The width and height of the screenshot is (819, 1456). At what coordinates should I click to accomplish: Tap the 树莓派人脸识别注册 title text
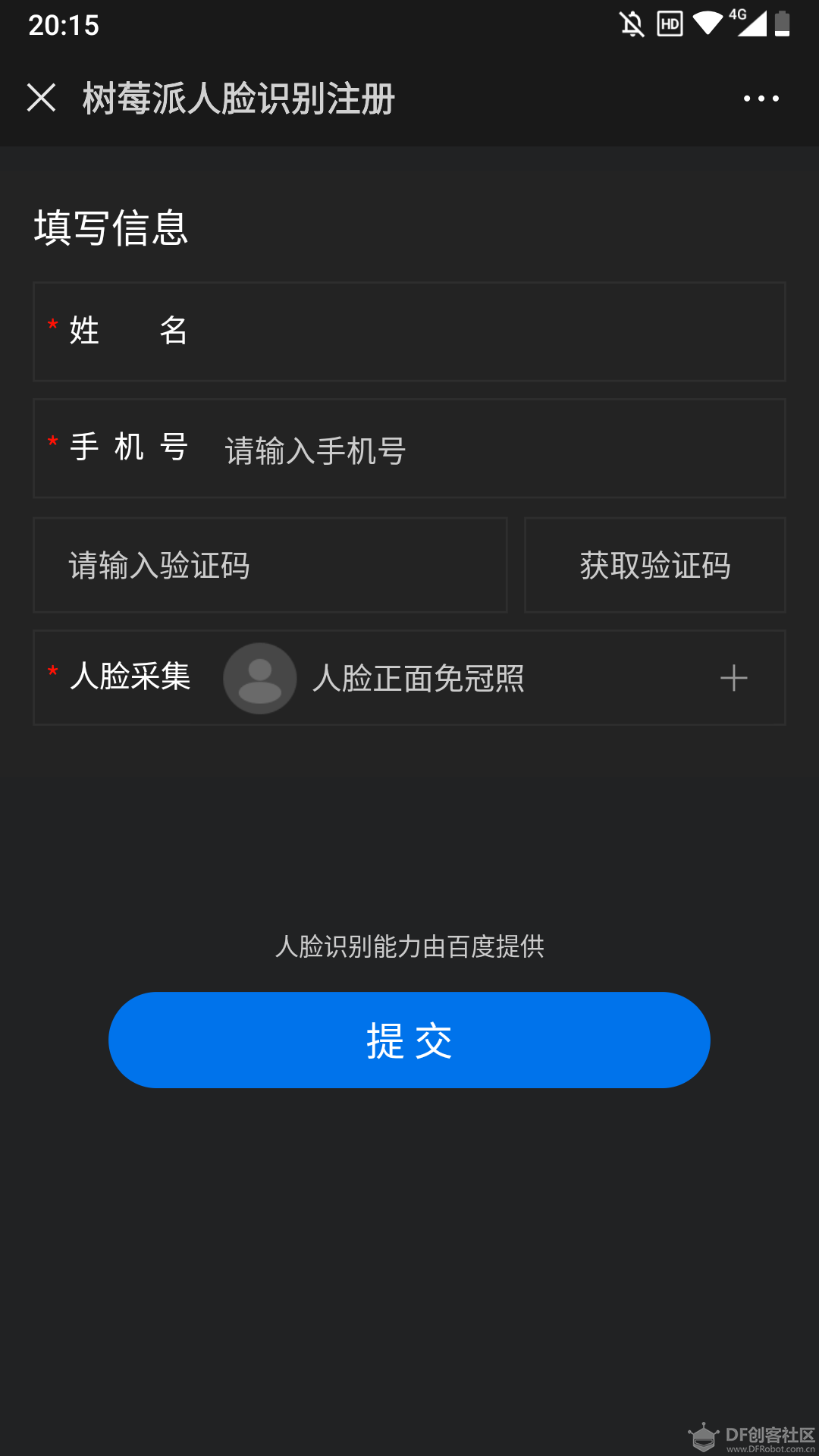[x=237, y=99]
